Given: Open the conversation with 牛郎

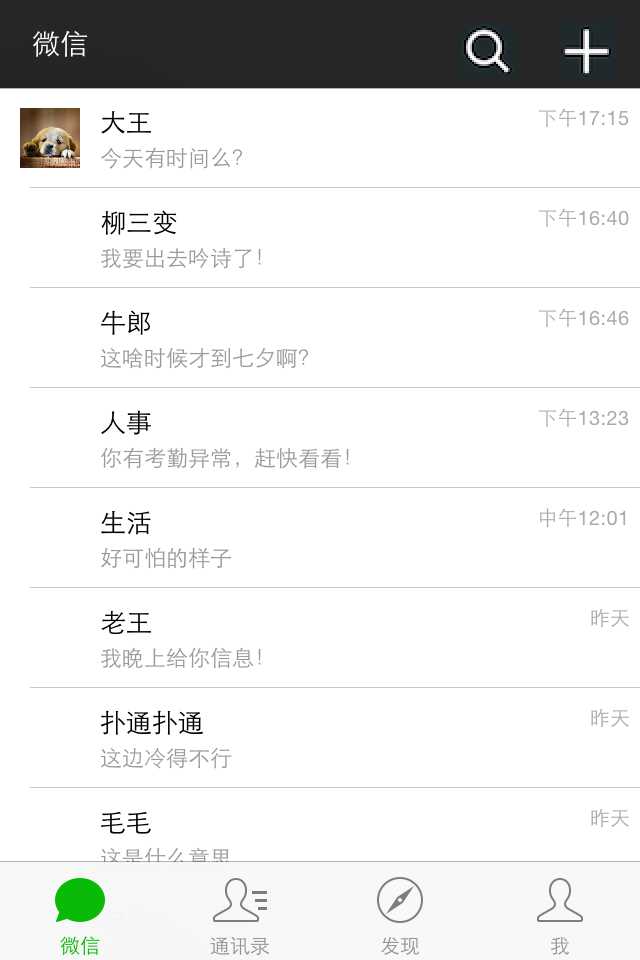Looking at the screenshot, I should tap(320, 338).
